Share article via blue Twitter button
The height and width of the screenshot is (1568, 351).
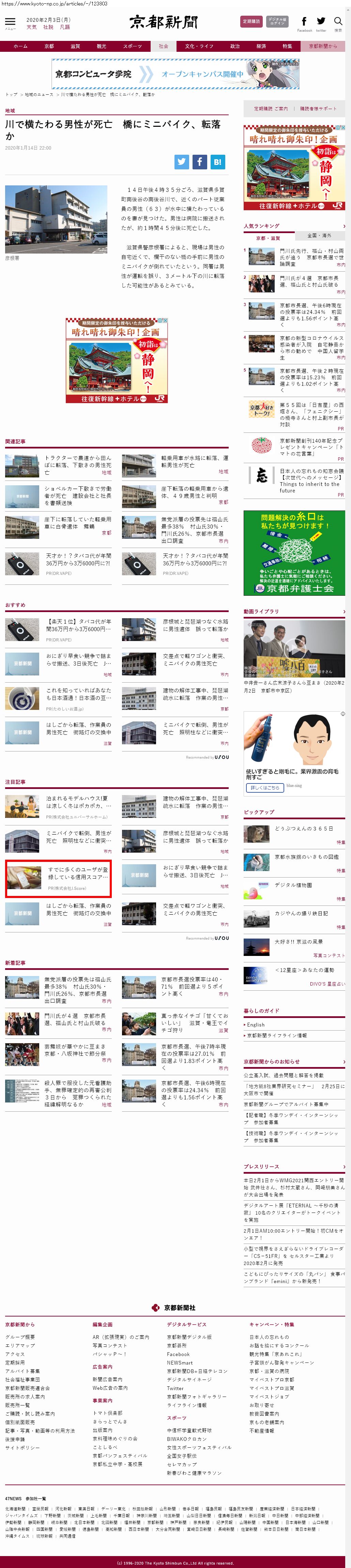point(182,161)
